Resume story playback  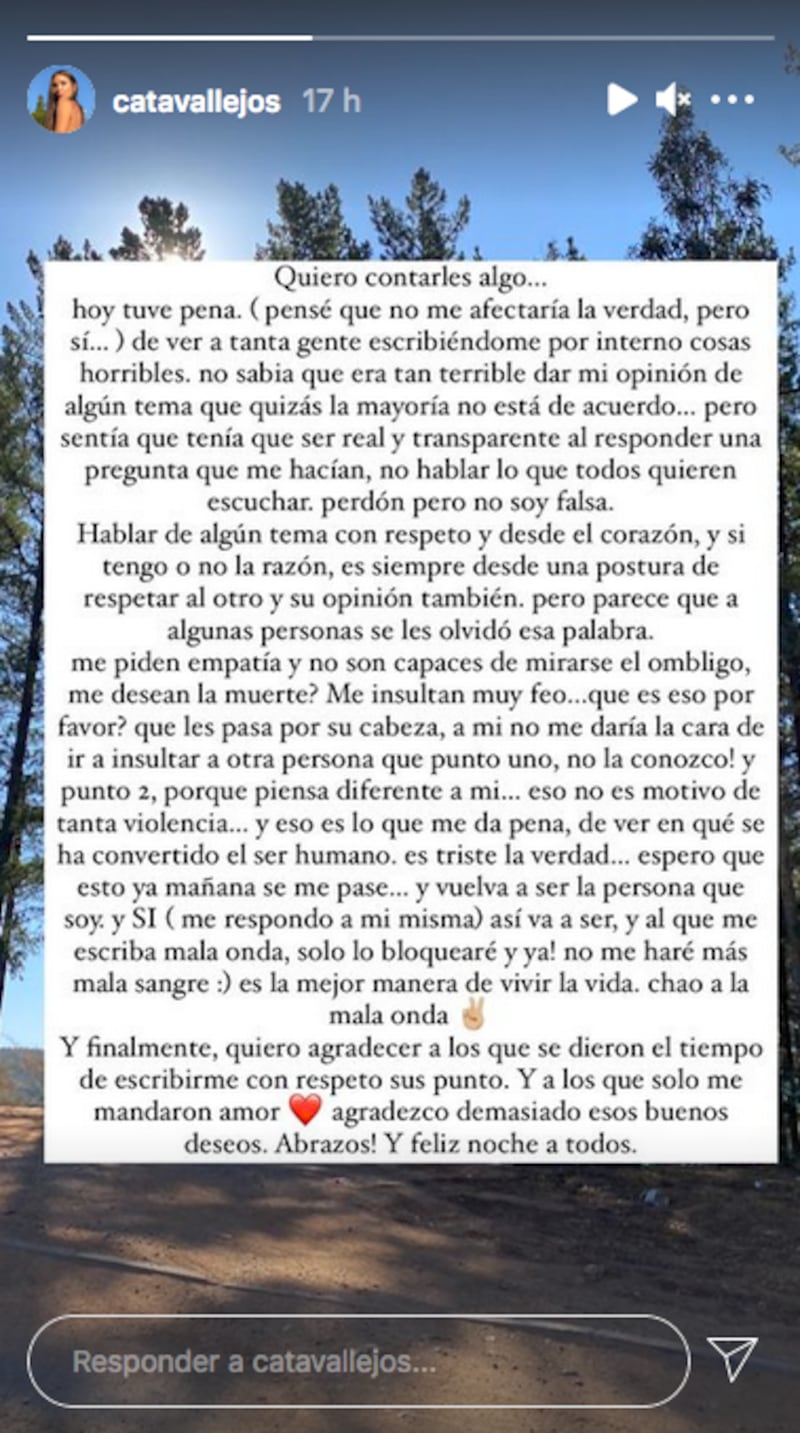click(x=621, y=99)
